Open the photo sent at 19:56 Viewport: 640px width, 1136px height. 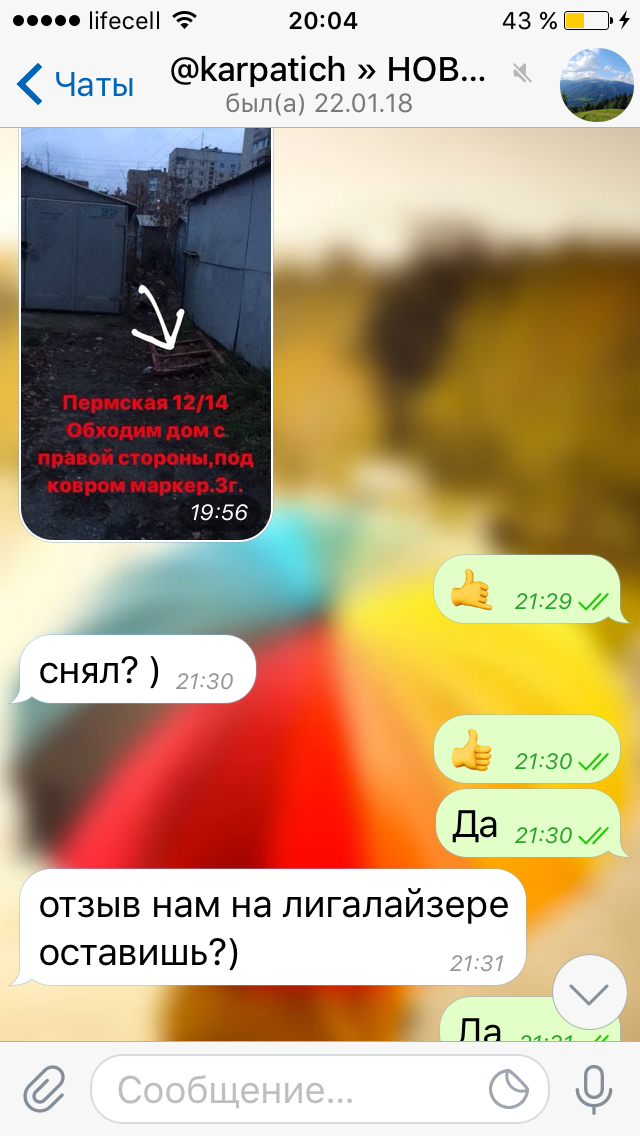(146, 334)
